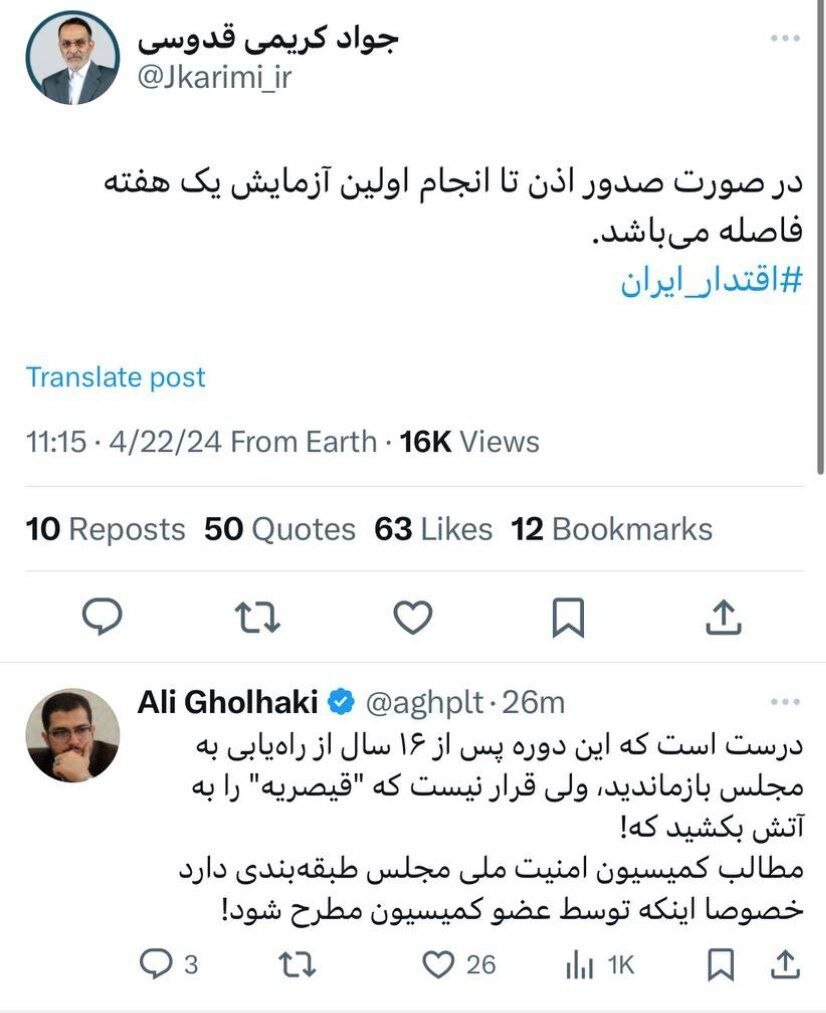Share Ali Gholhaki's reply
Screen dimensions: 826x1013
(785, 964)
